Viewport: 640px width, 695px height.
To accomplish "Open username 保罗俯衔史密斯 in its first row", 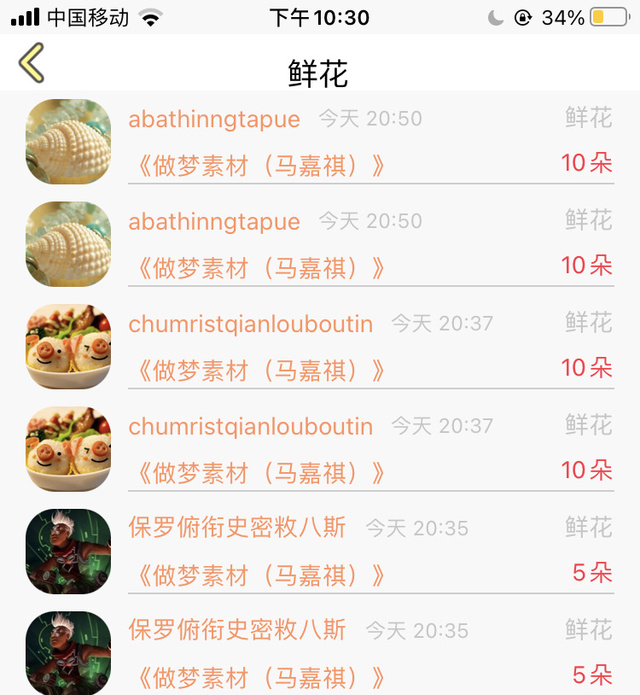I will coord(237,527).
